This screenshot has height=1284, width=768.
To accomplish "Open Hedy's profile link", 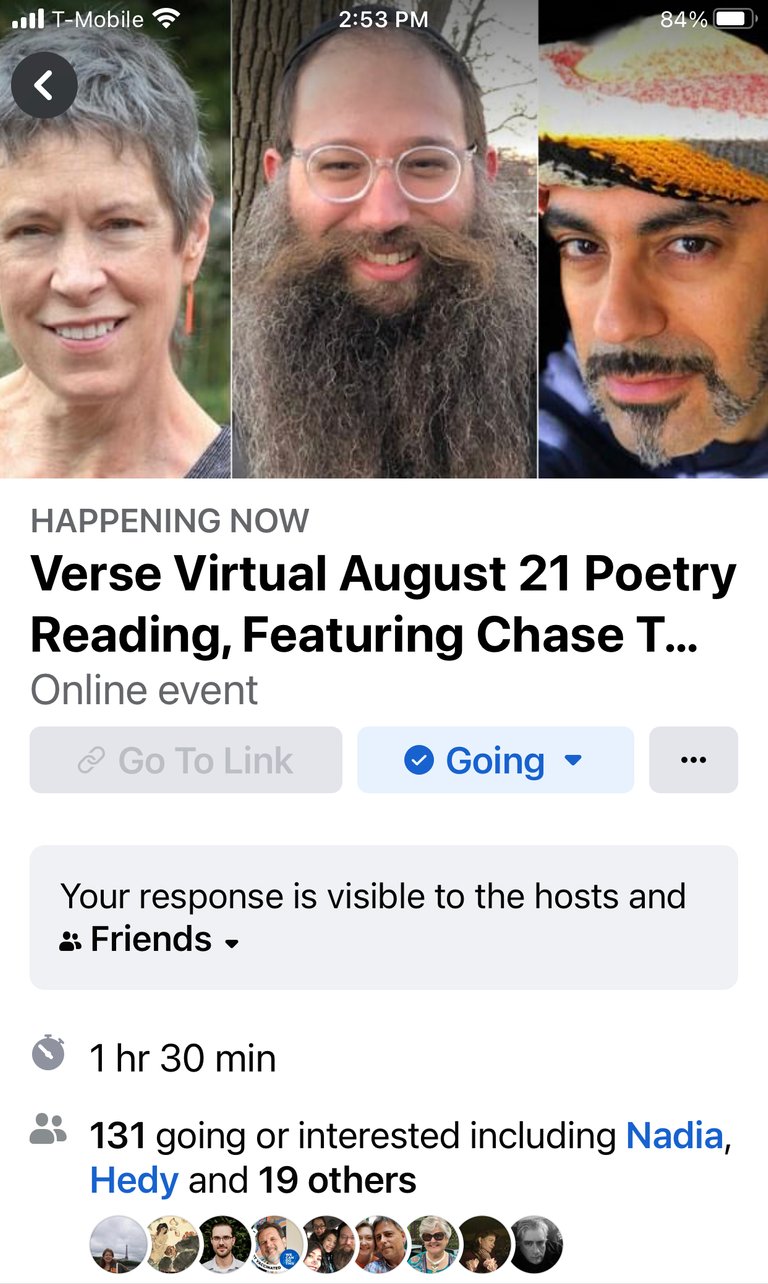I will [x=134, y=1181].
